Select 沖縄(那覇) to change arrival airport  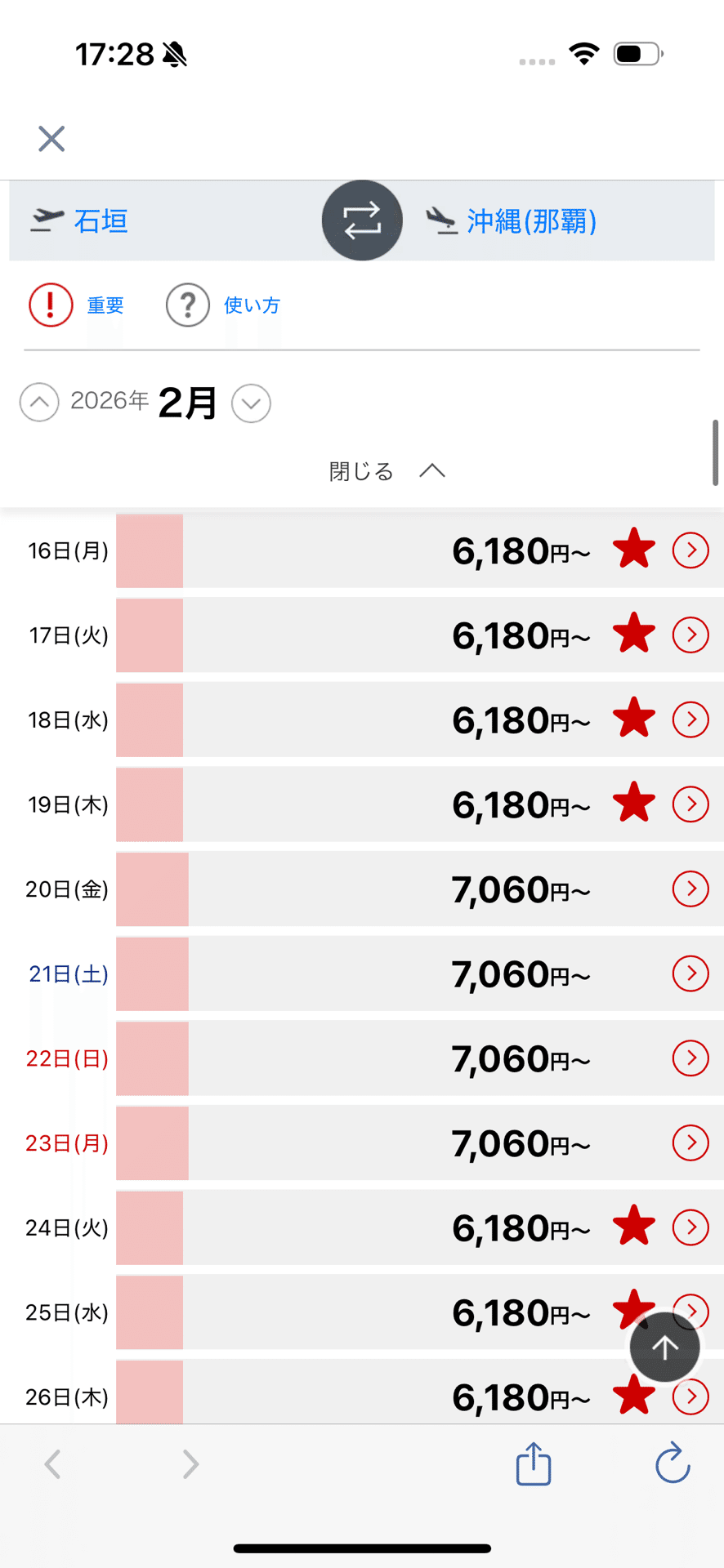[532, 221]
